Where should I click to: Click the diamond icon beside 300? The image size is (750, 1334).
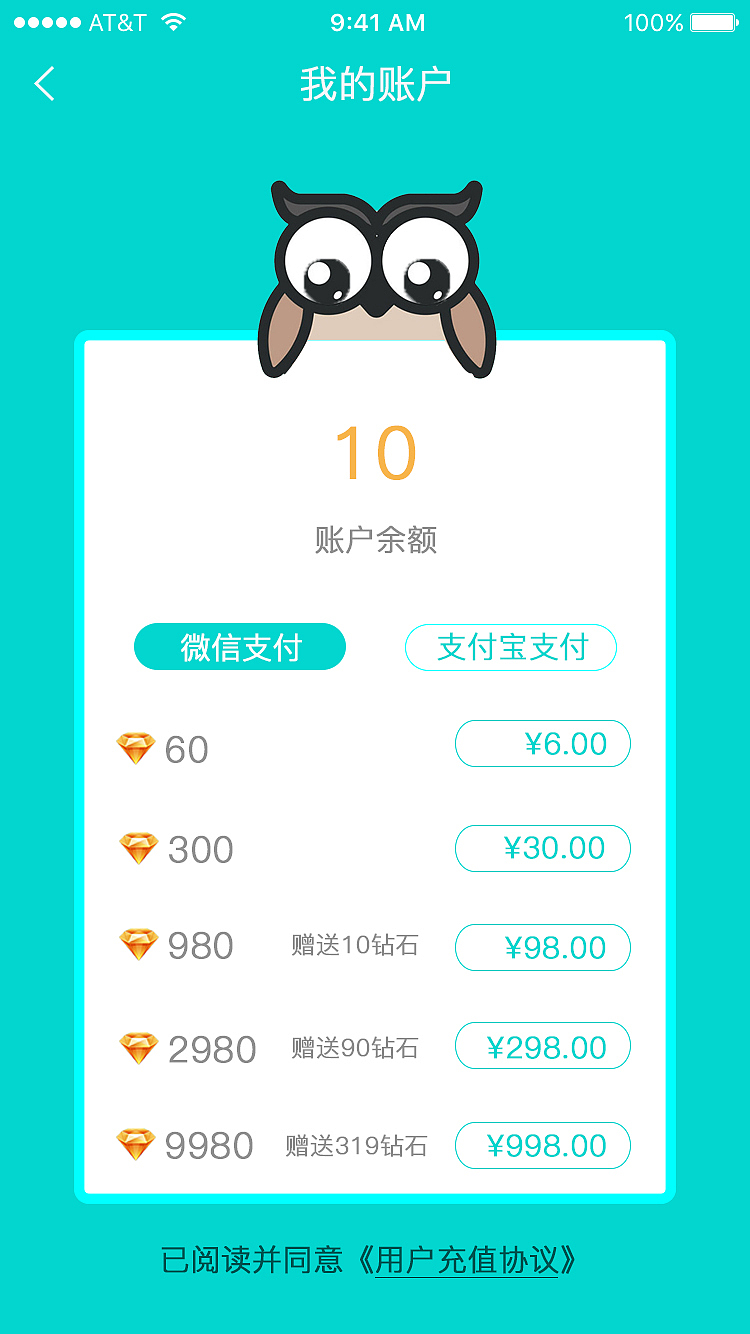coord(140,848)
